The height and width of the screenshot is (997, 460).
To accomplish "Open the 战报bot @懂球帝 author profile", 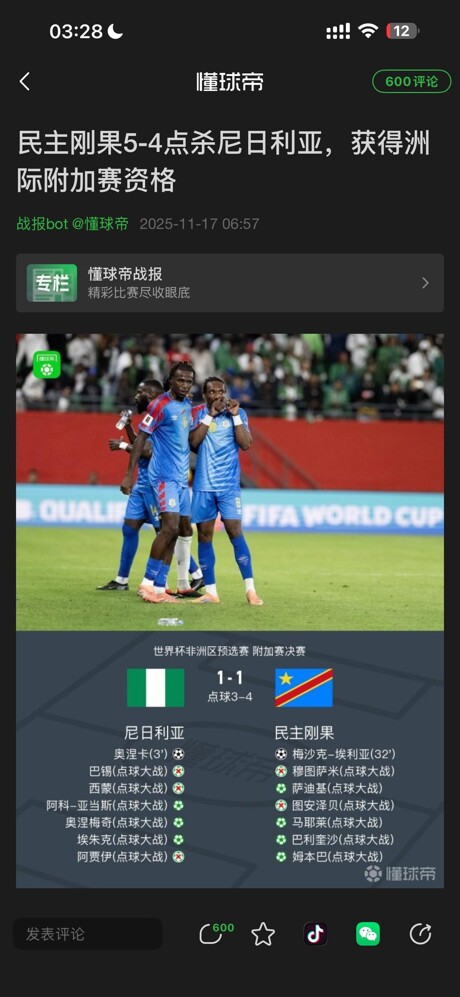I will (x=73, y=224).
